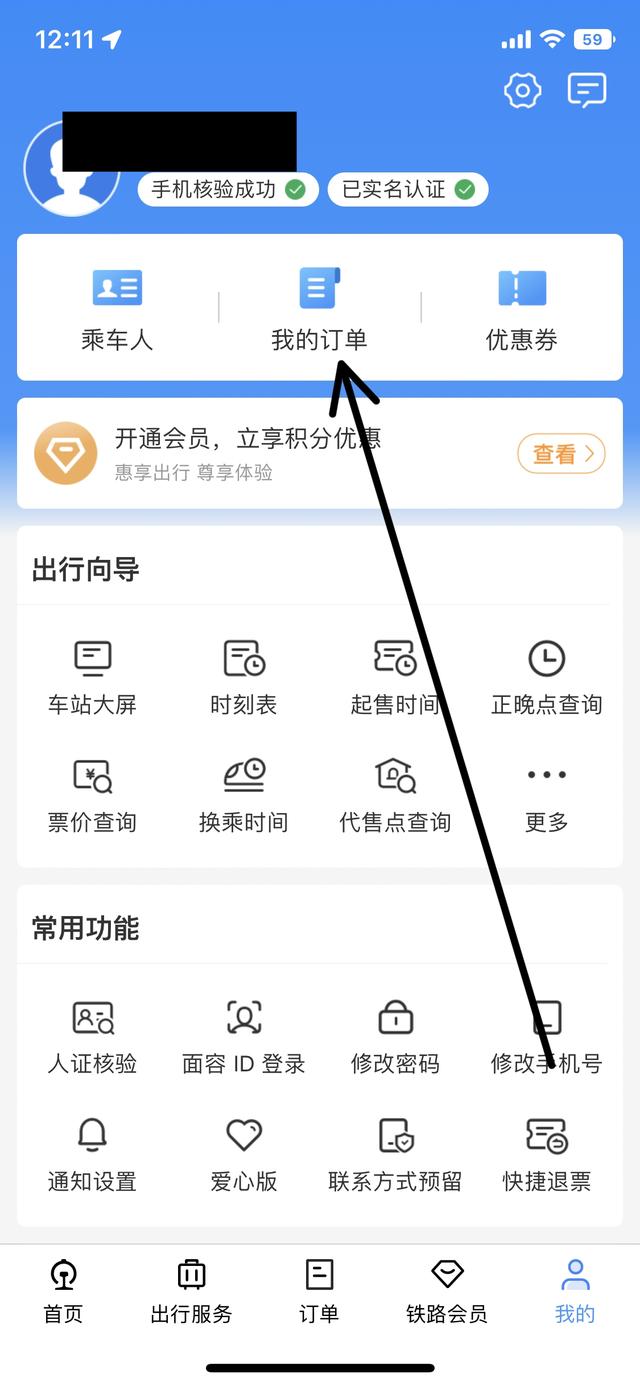The width and height of the screenshot is (640, 1386).
Task: Open 人证核验 ID verification
Action: [x=92, y=1036]
